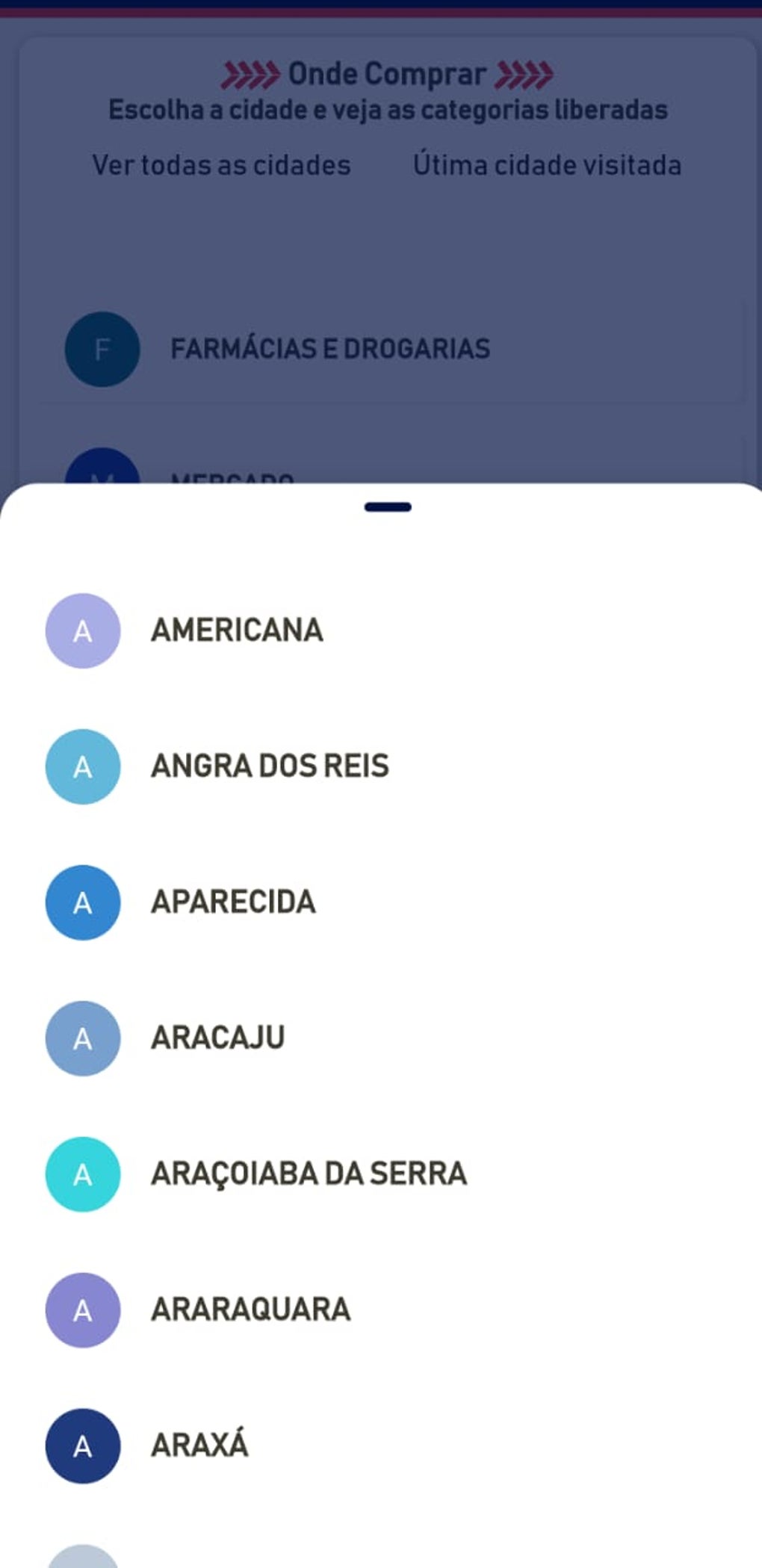Choose ANGRA DOS REIS from the list

click(x=270, y=766)
